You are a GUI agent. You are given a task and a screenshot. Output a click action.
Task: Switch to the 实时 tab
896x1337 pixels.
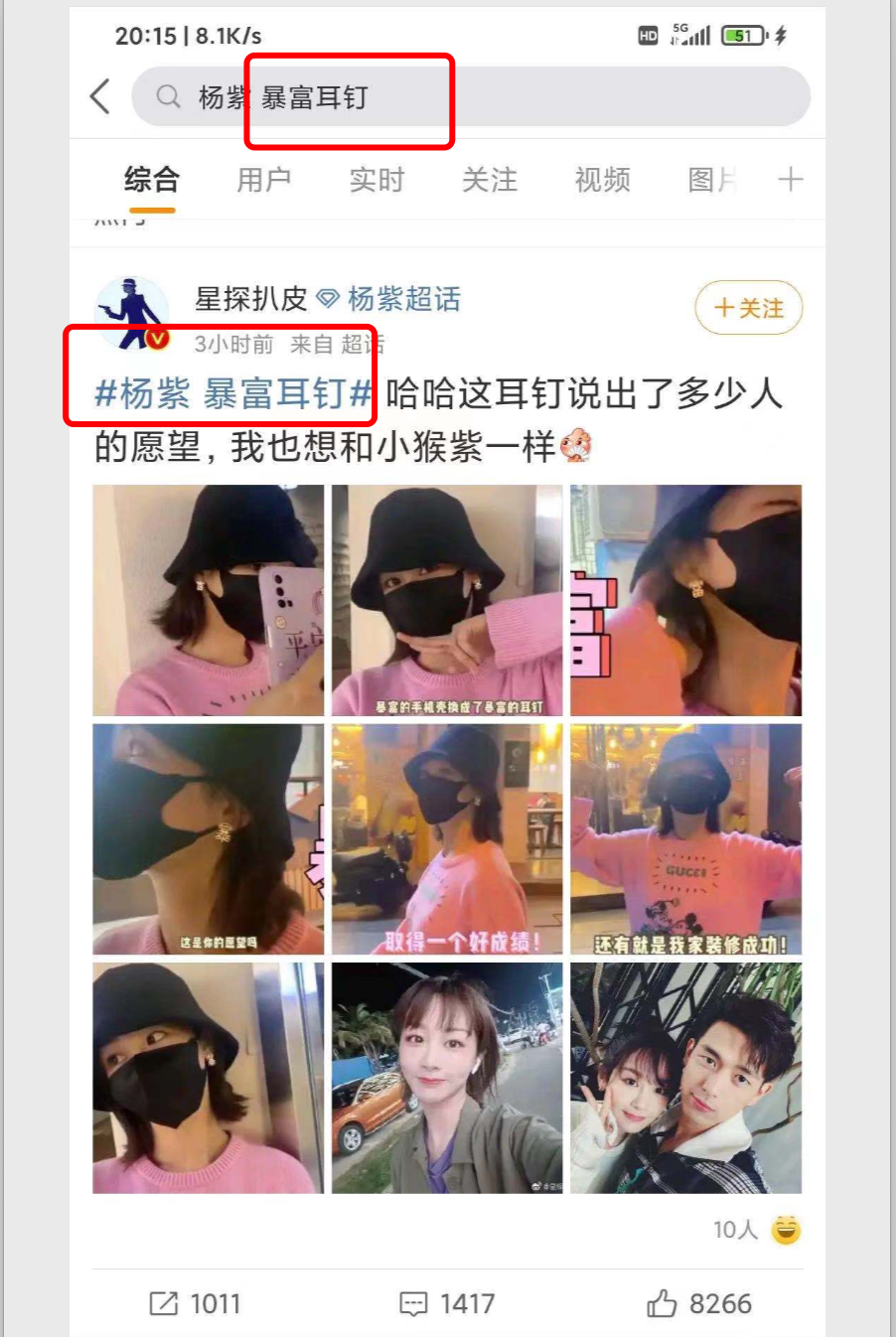point(376,180)
